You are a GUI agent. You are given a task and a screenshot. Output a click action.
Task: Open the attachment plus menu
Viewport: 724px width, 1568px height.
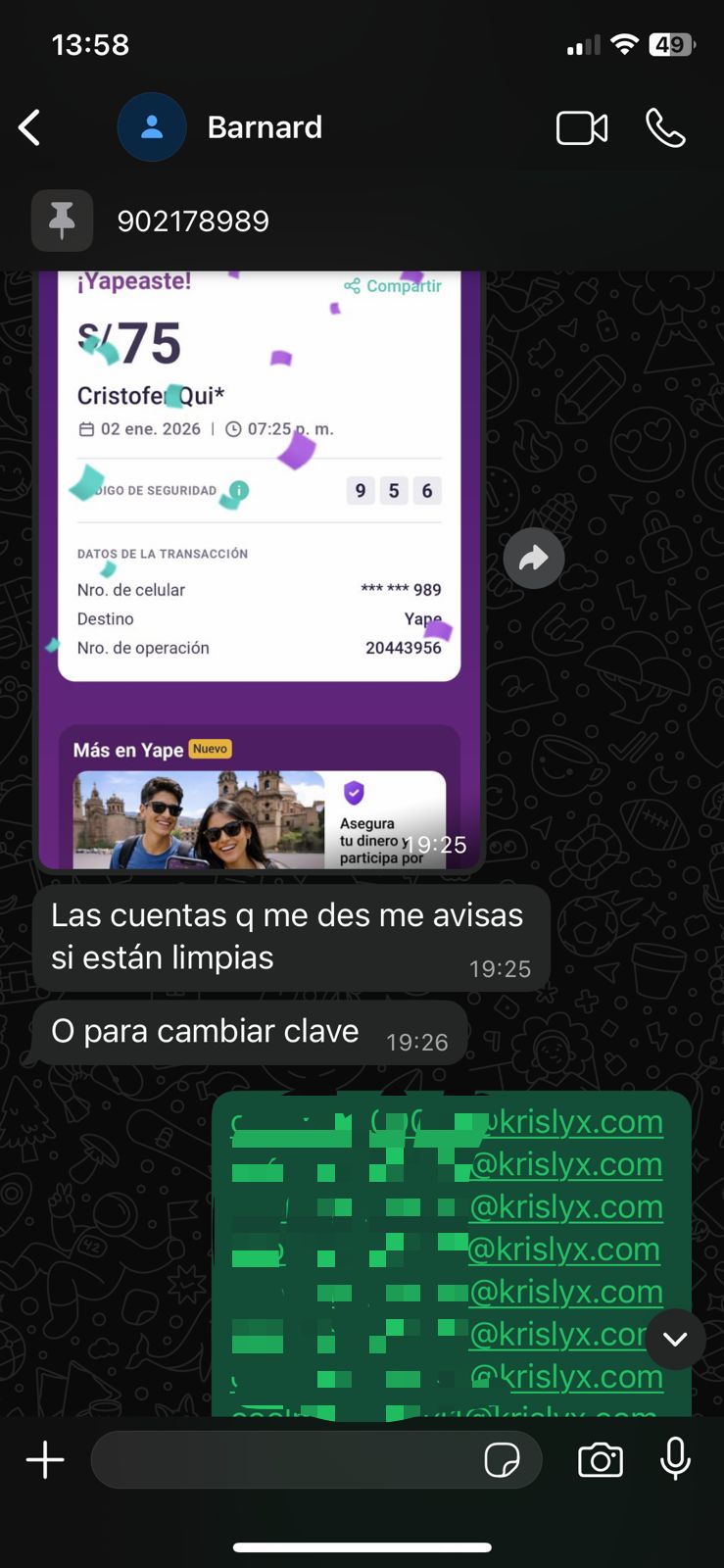(45, 1460)
